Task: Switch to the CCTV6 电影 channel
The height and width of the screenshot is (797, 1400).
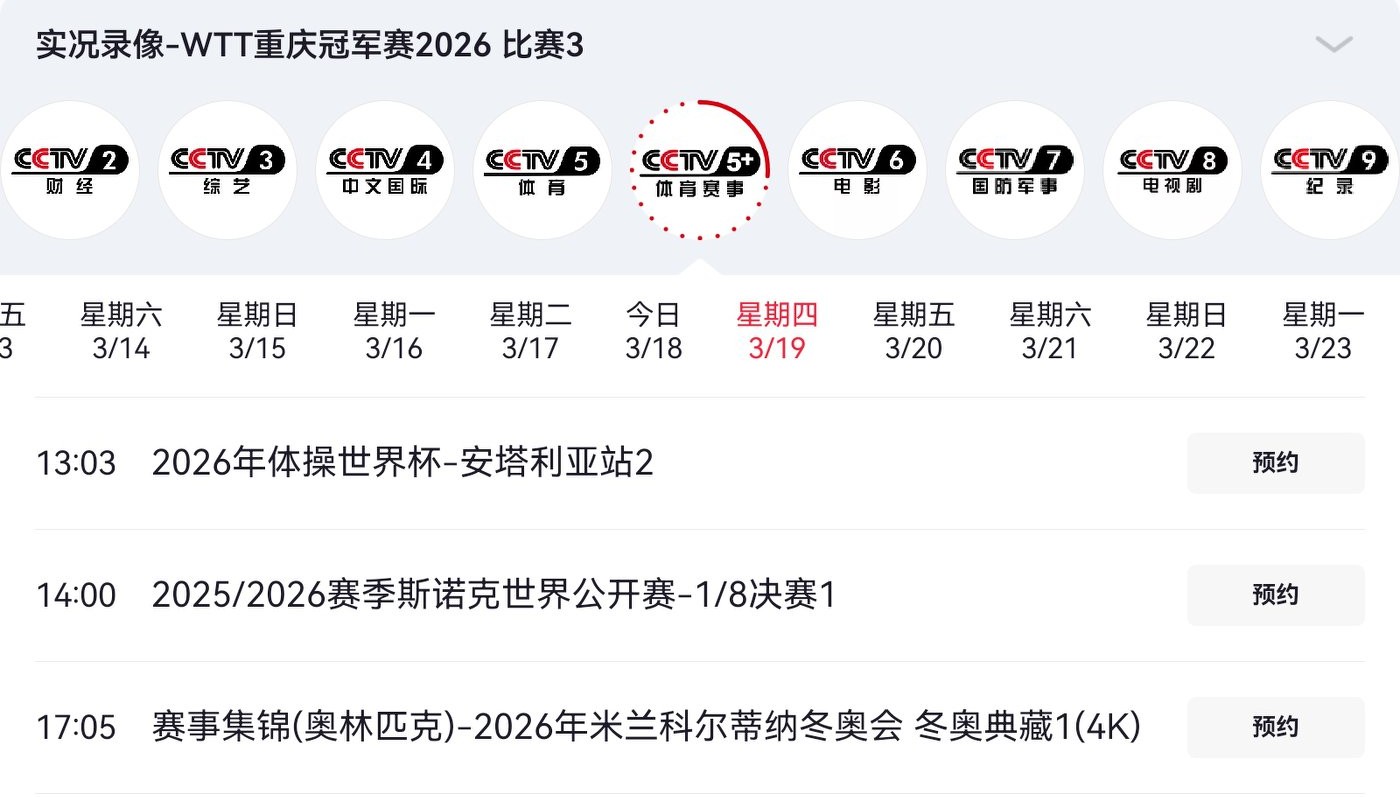Action: pyautogui.click(x=857, y=170)
